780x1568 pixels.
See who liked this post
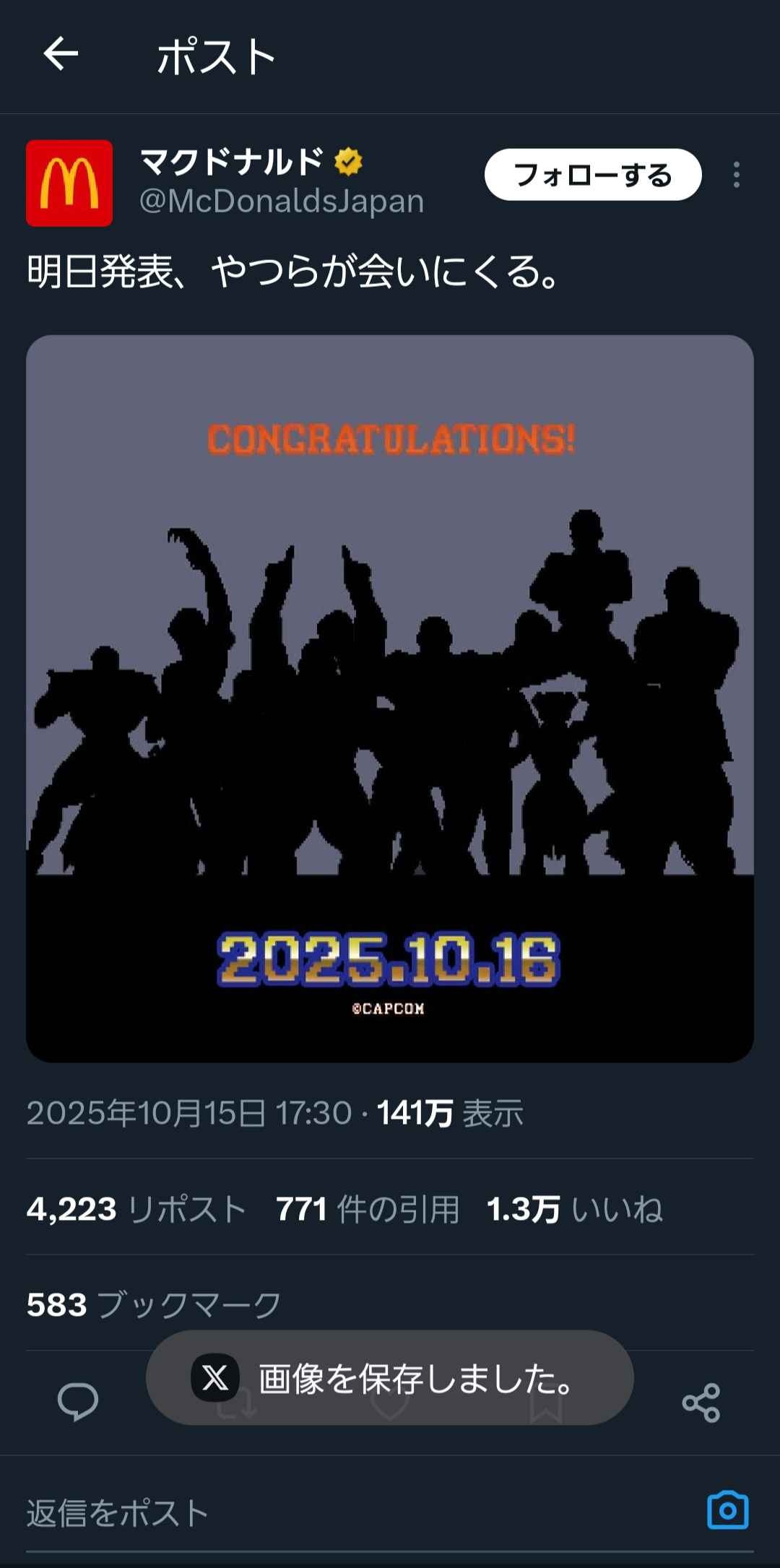point(574,1209)
